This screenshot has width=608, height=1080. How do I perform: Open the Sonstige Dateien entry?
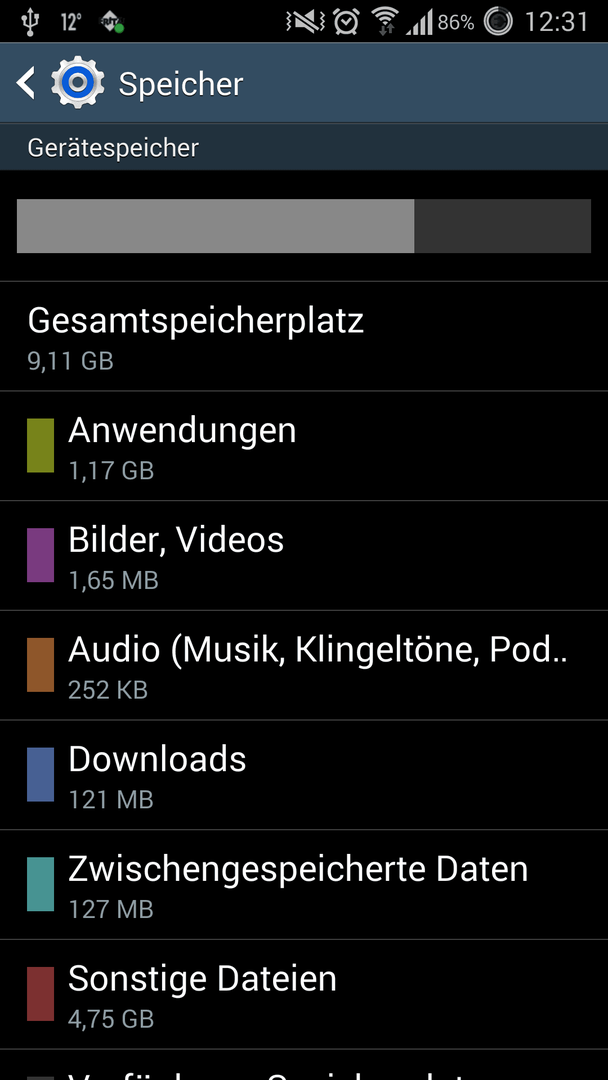click(x=304, y=994)
